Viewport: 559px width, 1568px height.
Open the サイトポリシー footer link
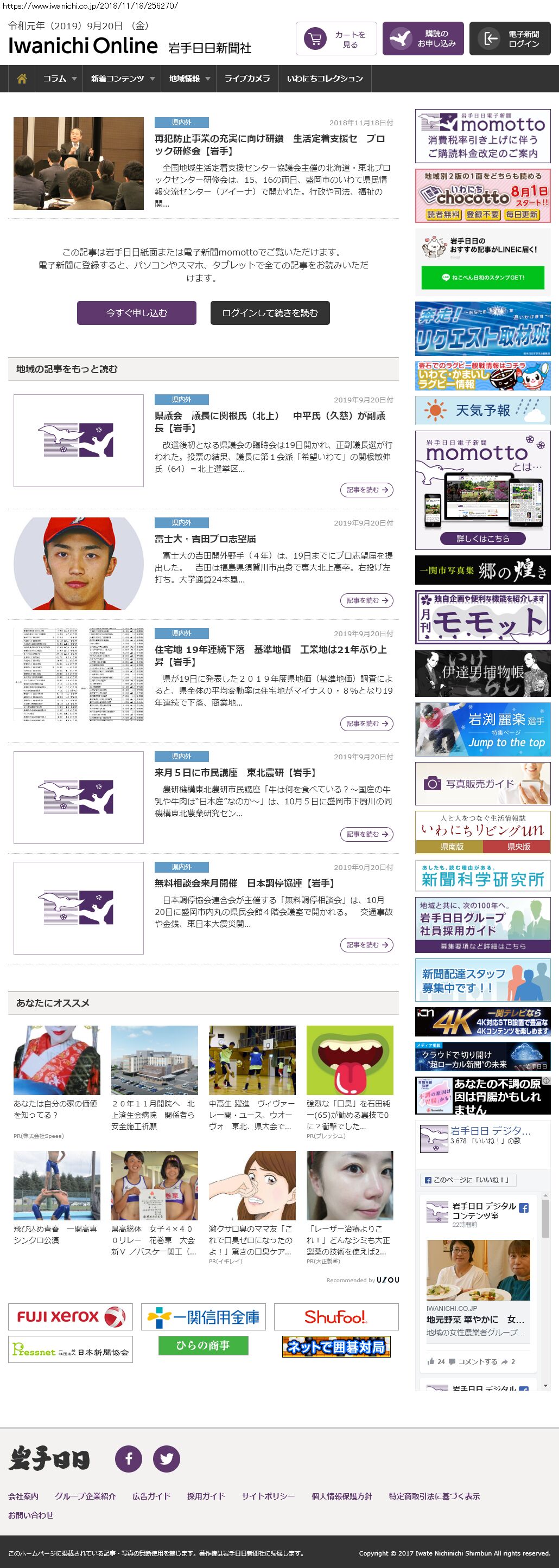point(268,1496)
